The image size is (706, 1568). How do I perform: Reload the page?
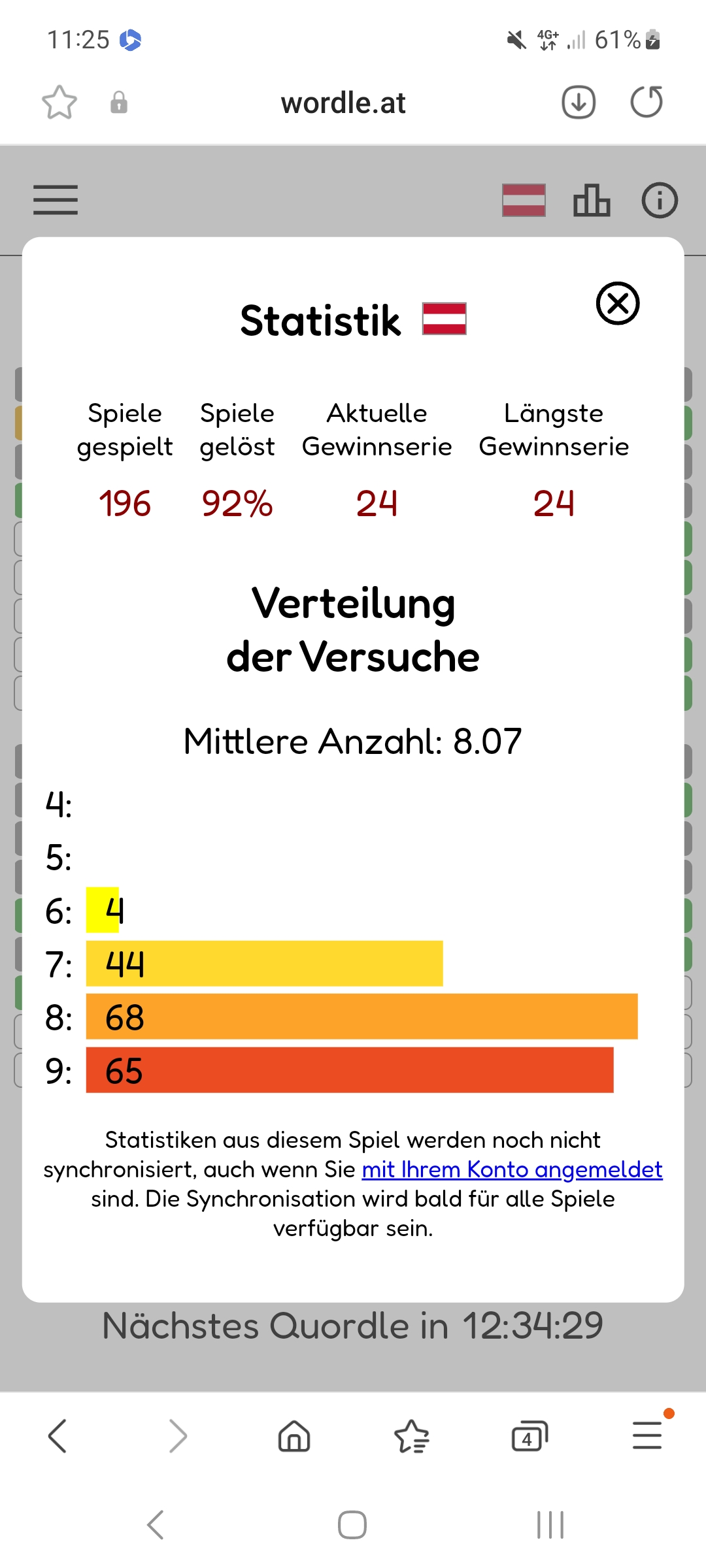point(647,102)
